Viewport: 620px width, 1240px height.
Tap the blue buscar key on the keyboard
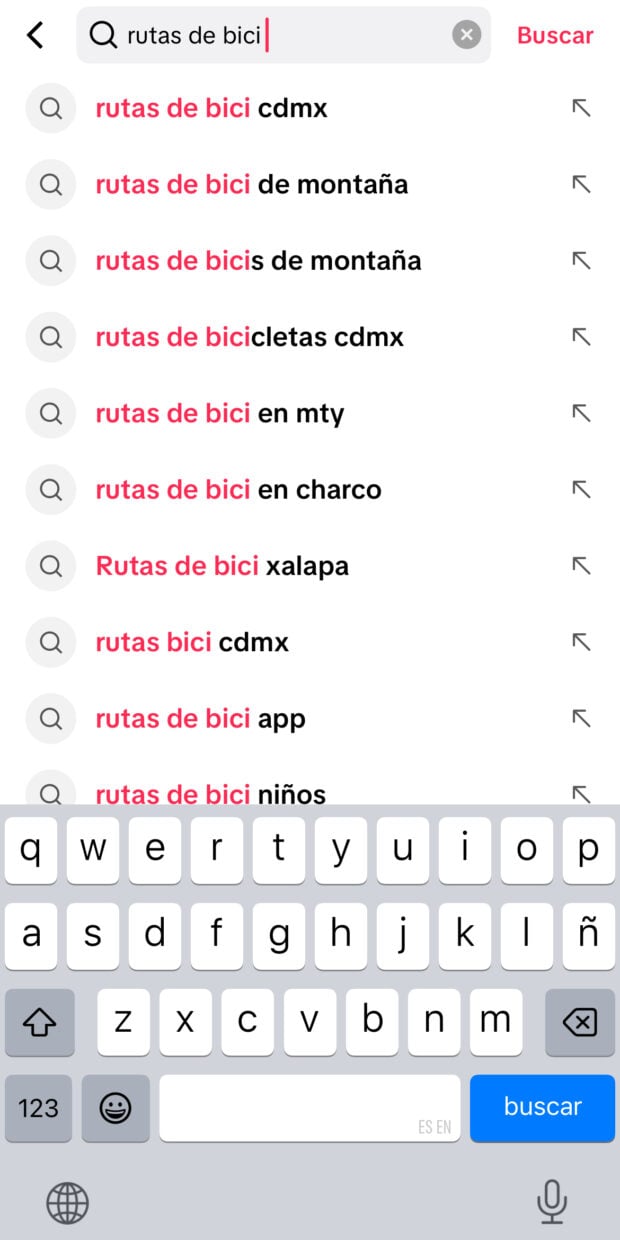542,1107
